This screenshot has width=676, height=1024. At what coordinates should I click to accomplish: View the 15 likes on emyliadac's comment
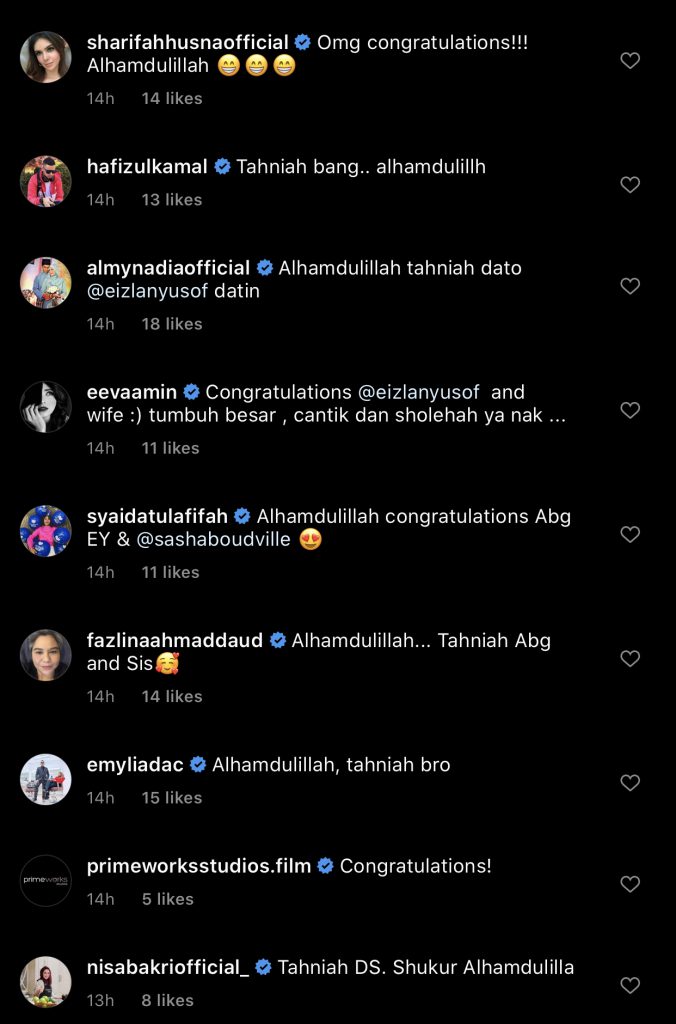pos(171,798)
